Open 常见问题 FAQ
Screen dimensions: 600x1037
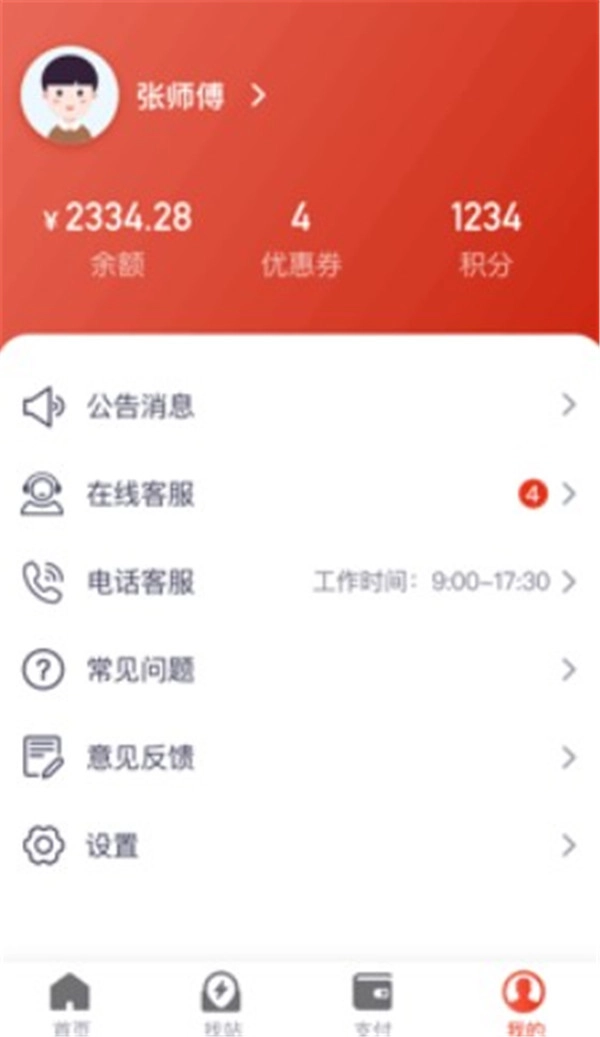click(300, 670)
